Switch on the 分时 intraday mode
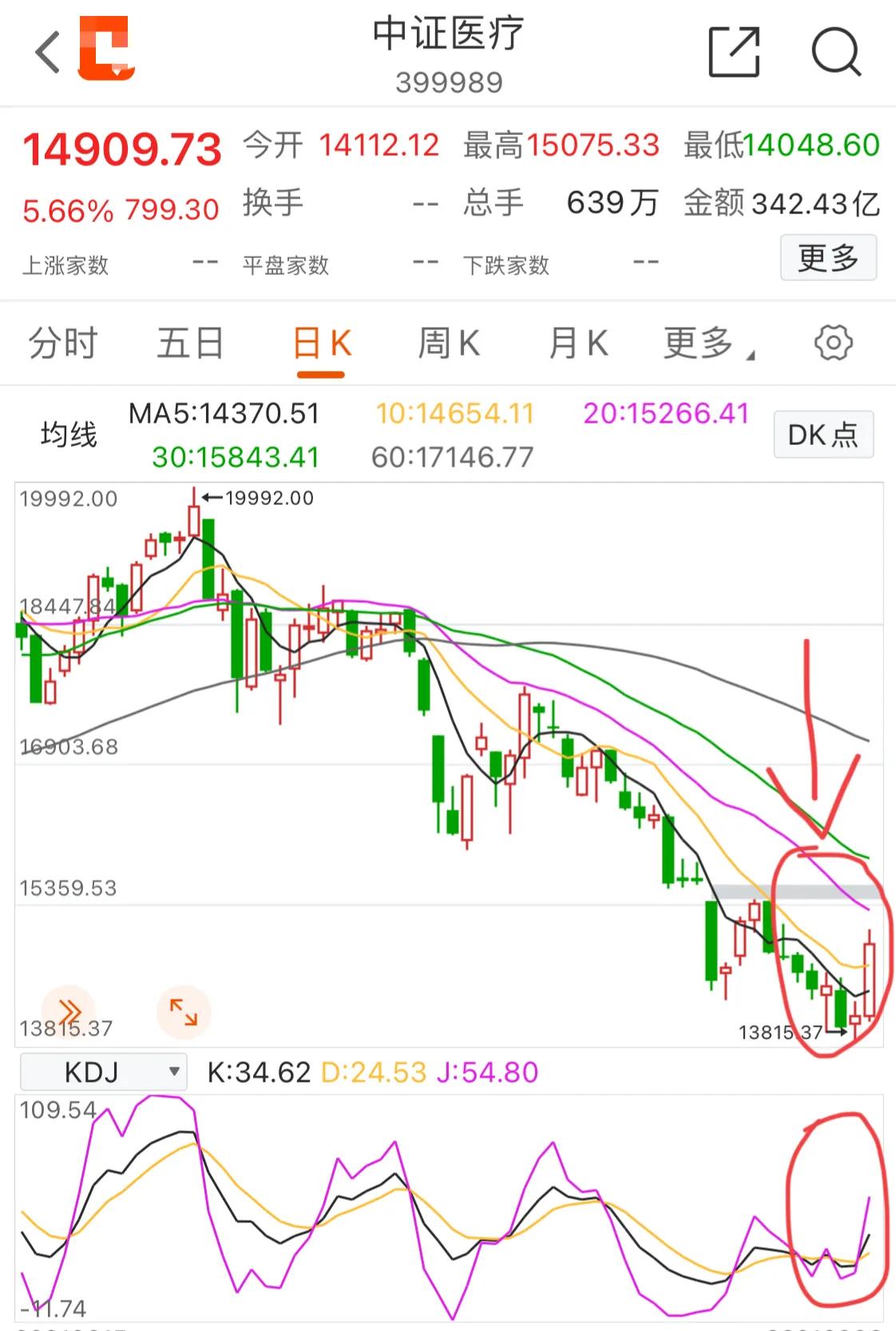 click(x=62, y=345)
